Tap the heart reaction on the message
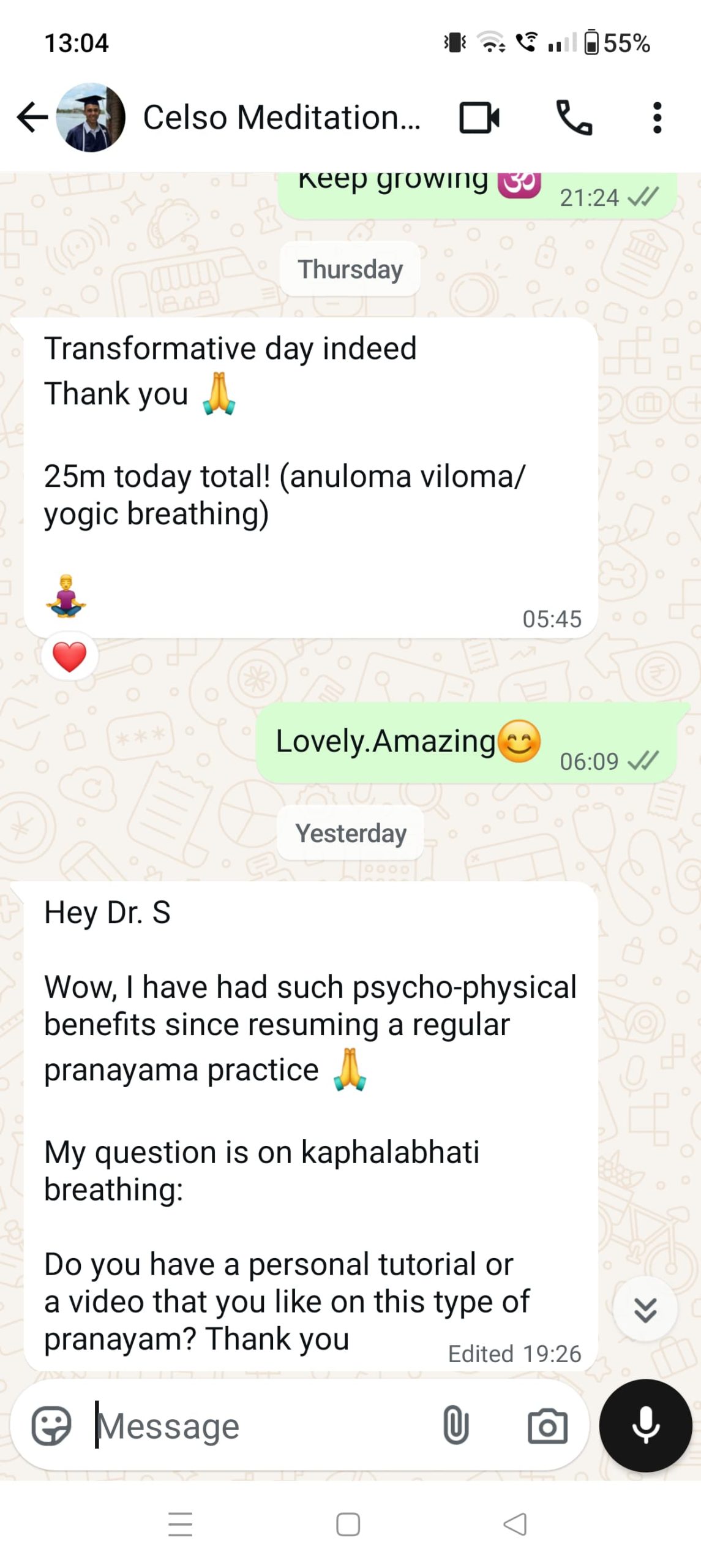 click(x=70, y=655)
